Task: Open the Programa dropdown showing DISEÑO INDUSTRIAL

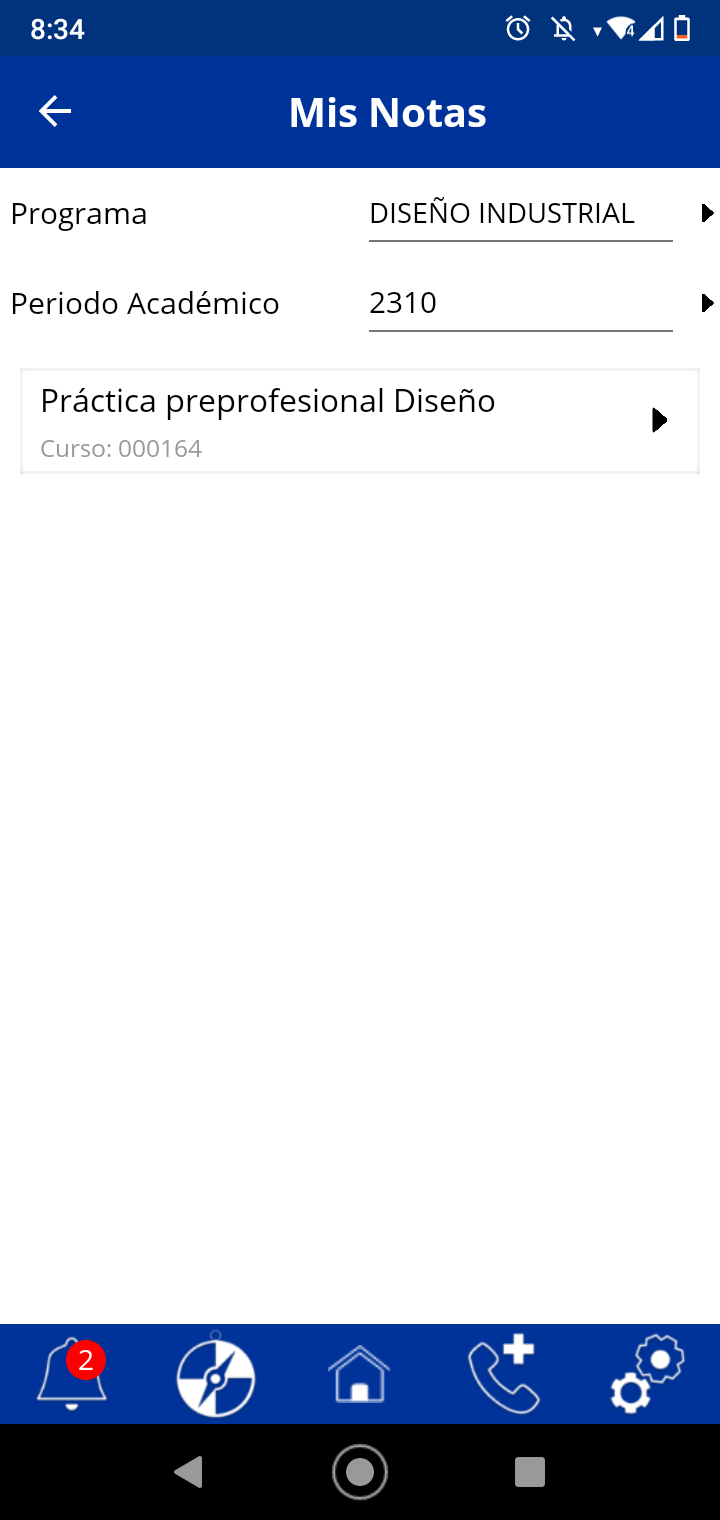Action: tap(521, 214)
